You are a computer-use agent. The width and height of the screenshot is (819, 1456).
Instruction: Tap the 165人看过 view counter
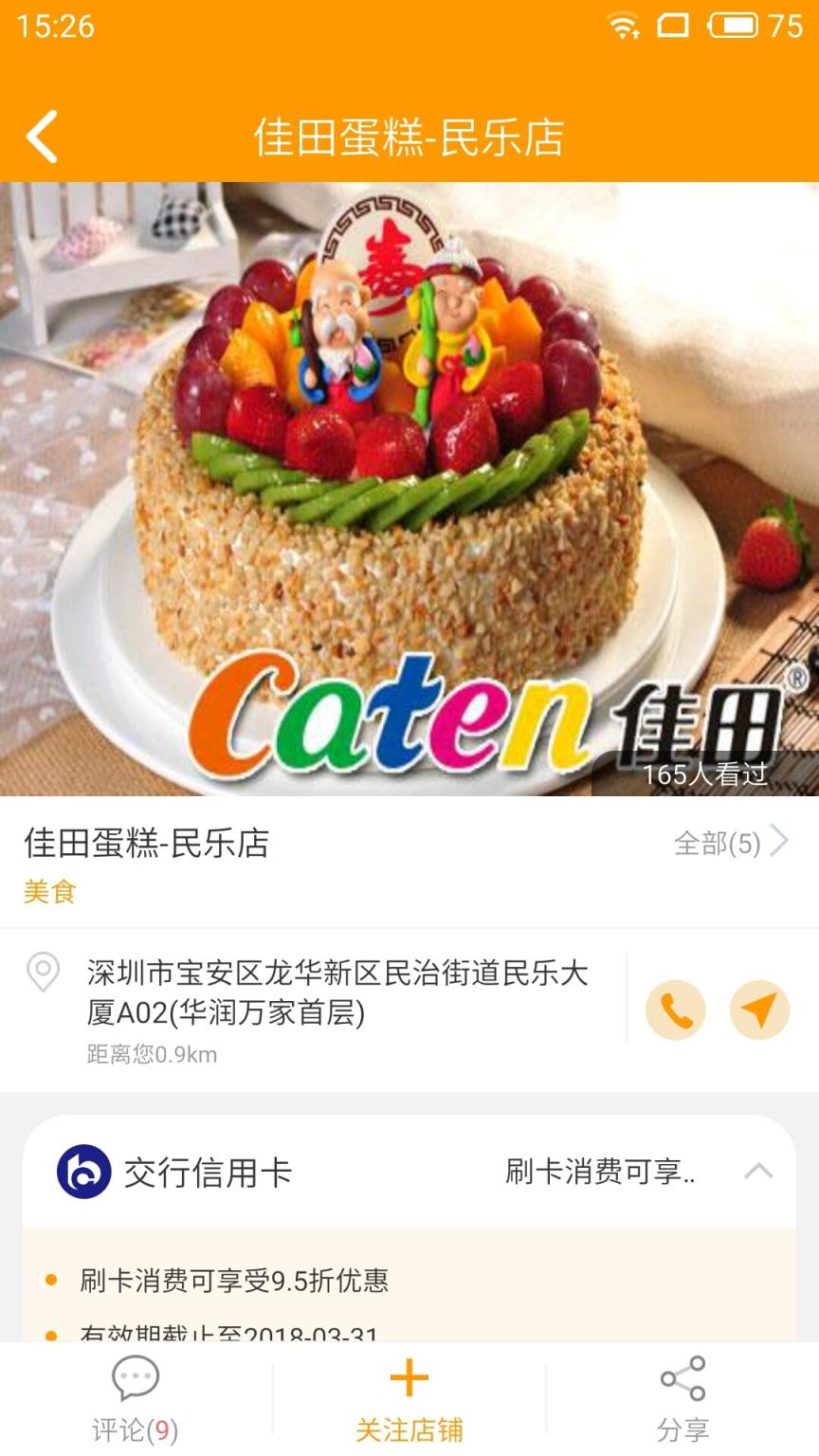point(705,774)
